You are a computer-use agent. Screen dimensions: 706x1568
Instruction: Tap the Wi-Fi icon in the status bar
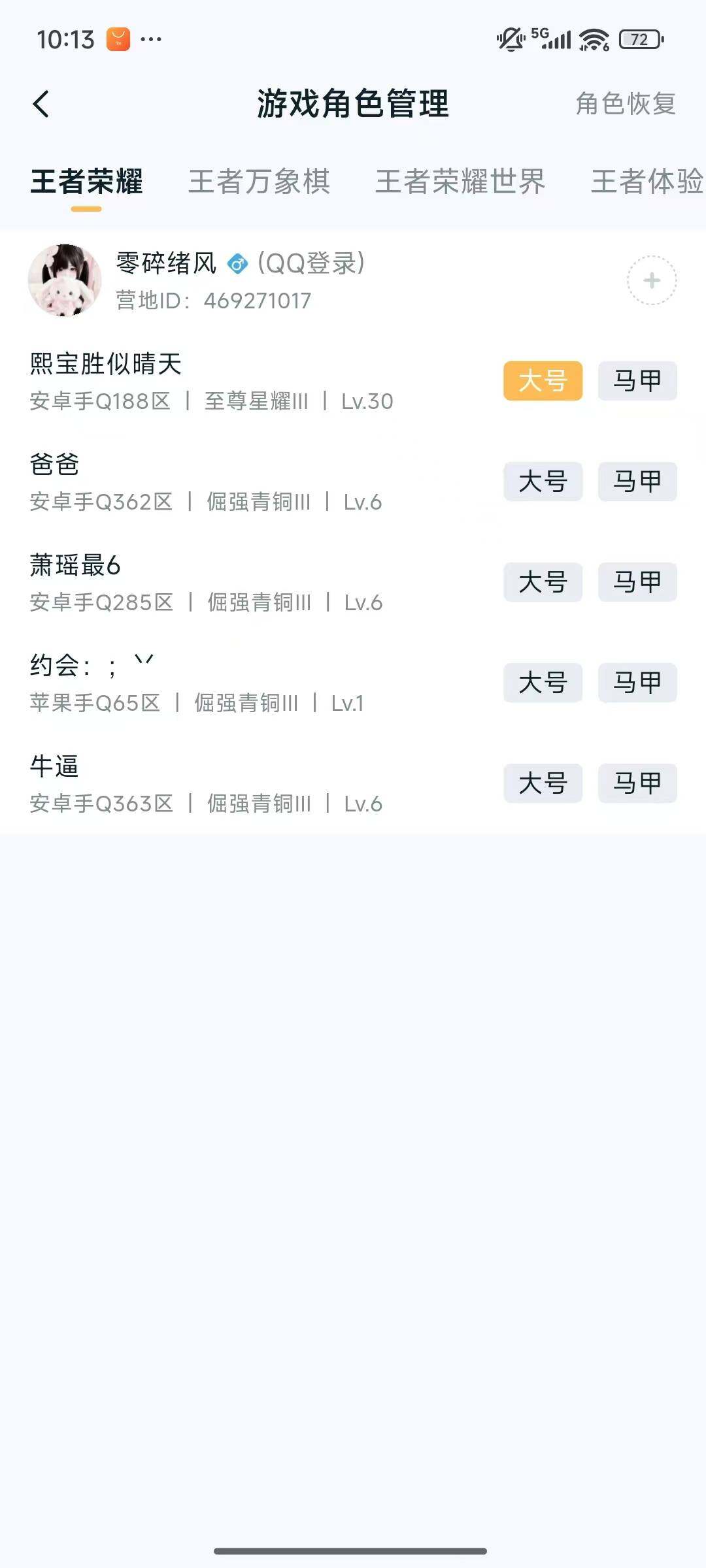click(x=592, y=37)
